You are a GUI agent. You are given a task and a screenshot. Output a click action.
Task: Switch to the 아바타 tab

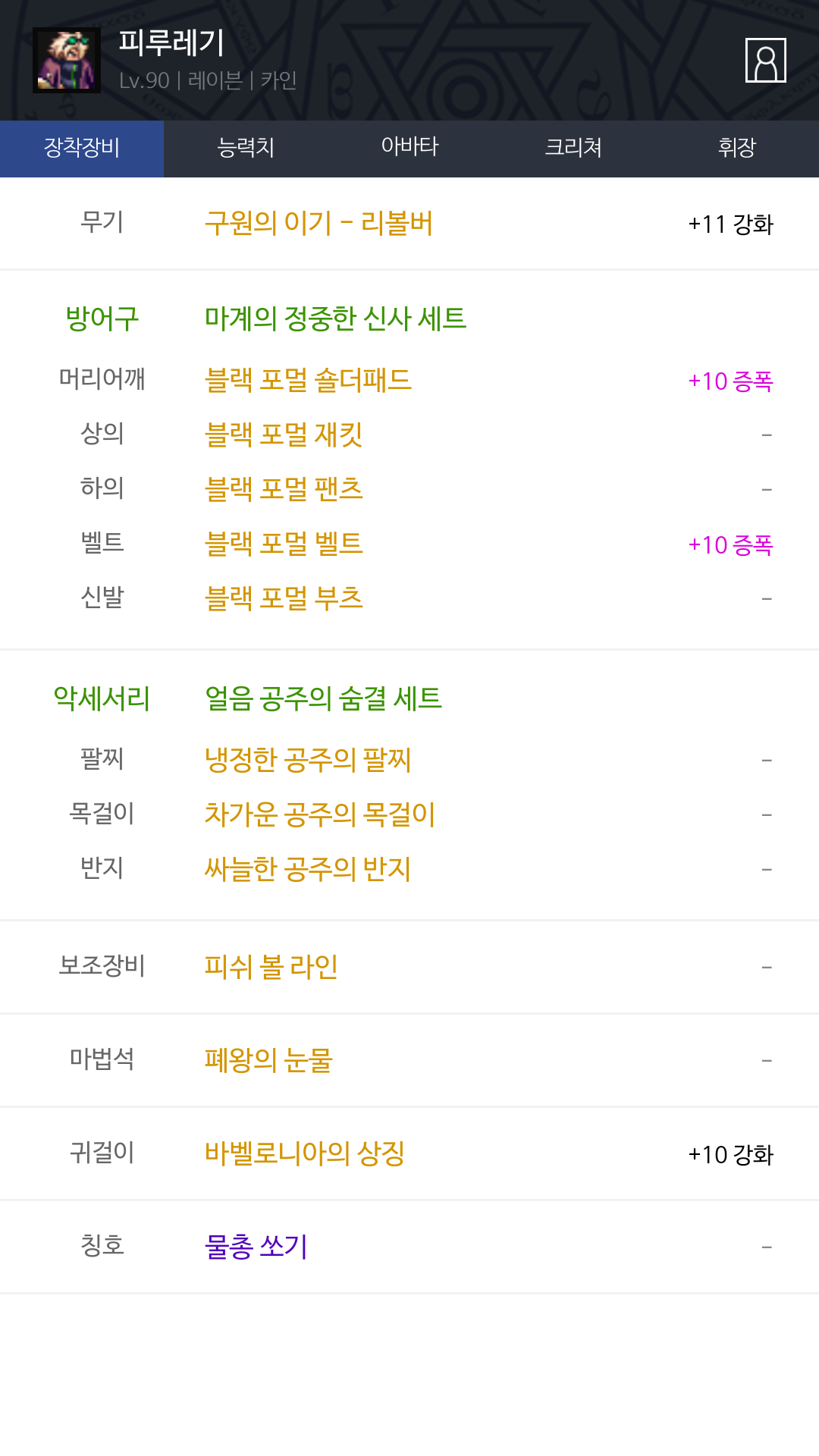409,147
